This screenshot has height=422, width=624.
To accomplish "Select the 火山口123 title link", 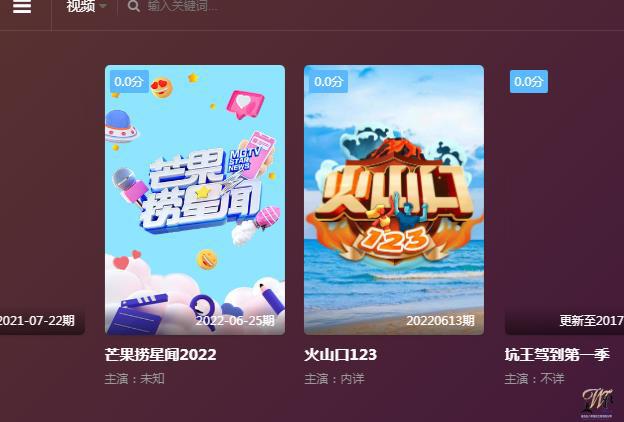I will (x=340, y=355).
